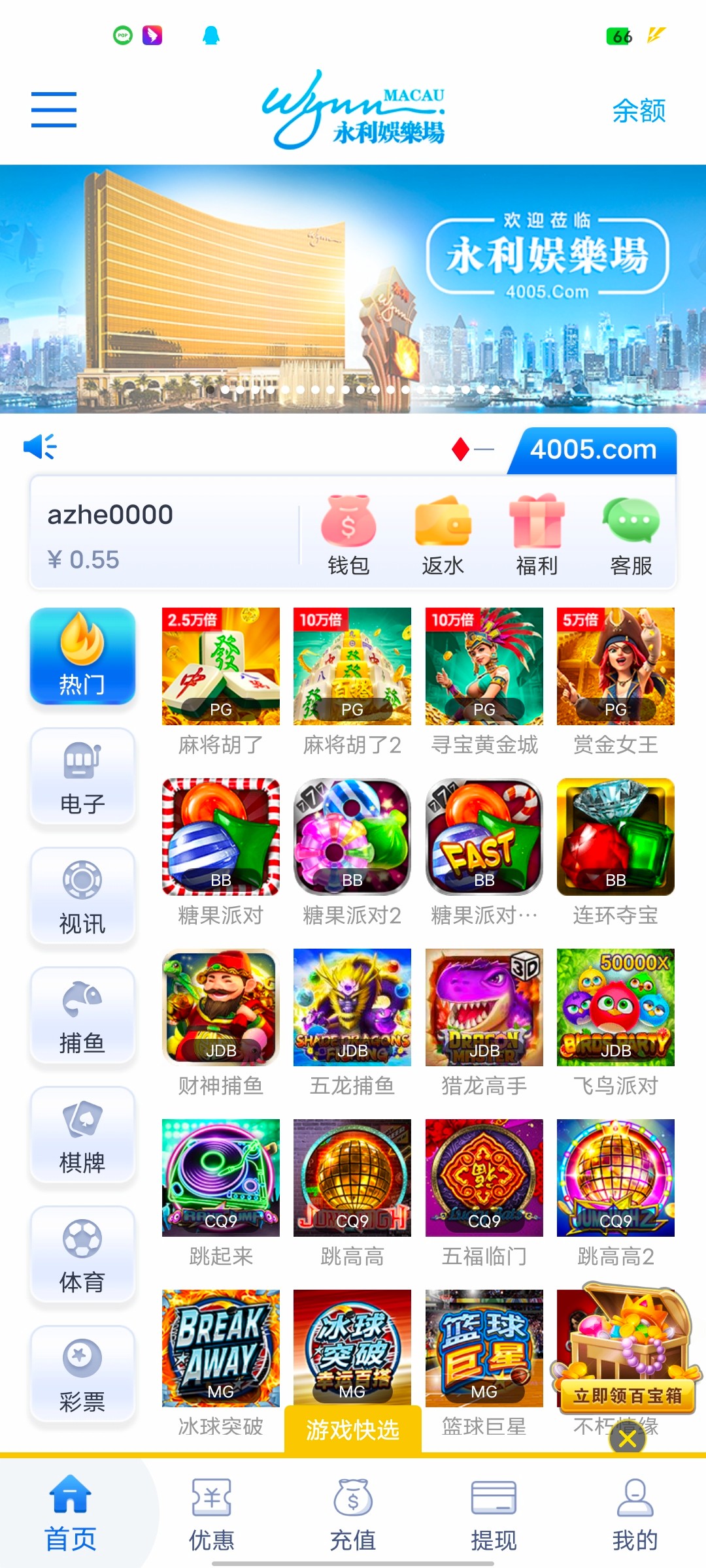Tap the 余额 balance link
Viewport: 706px width, 1568px height.
tap(638, 111)
